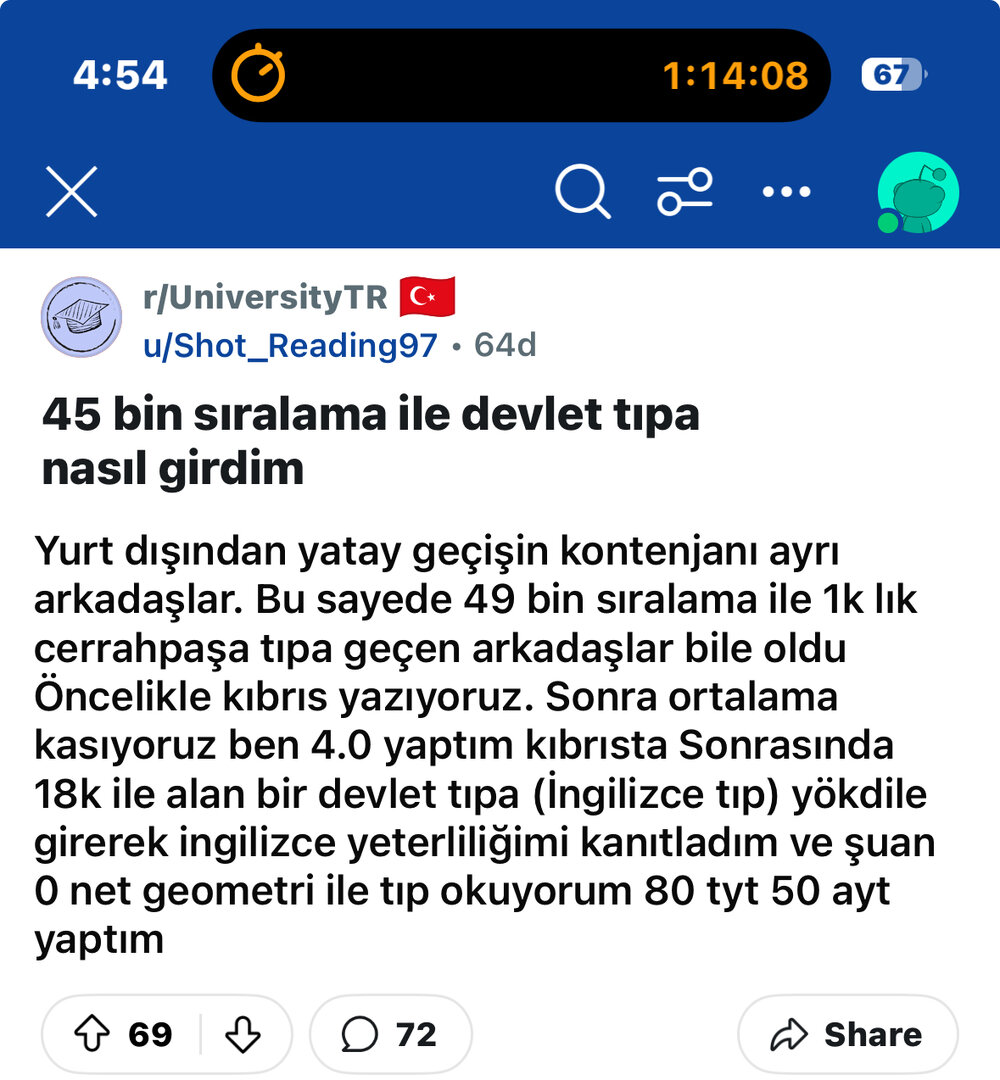Visit the r/UniversityTR community
Screen dimensions: 1000x1080
(x=266, y=298)
